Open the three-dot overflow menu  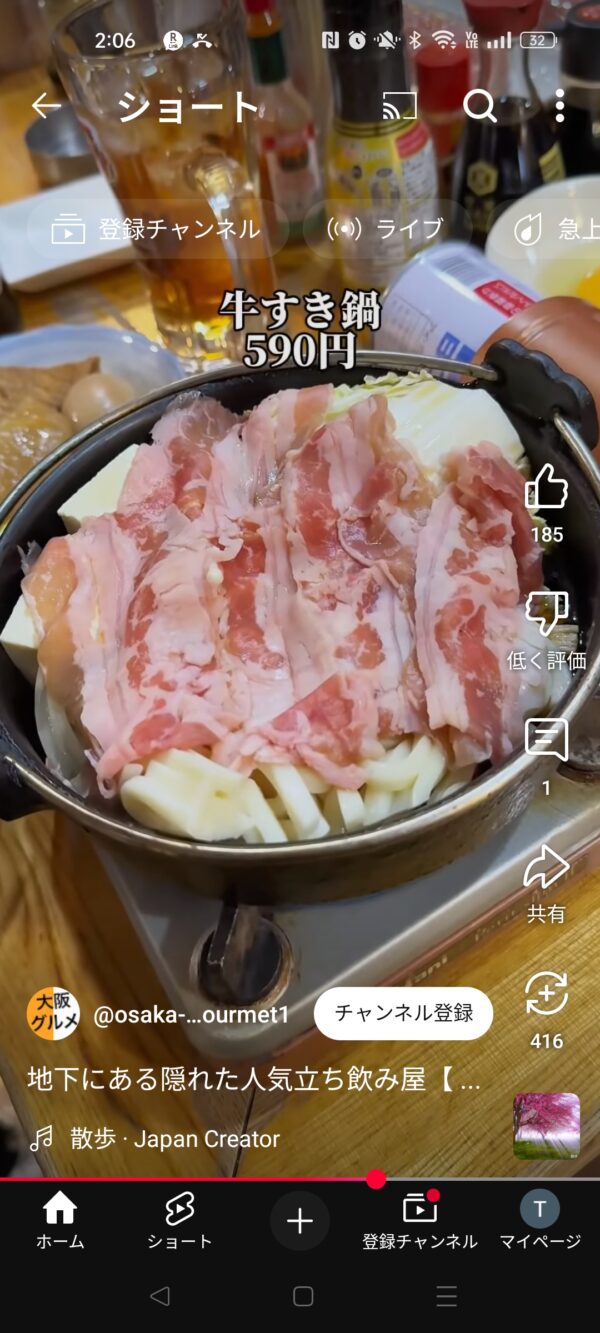coord(559,105)
